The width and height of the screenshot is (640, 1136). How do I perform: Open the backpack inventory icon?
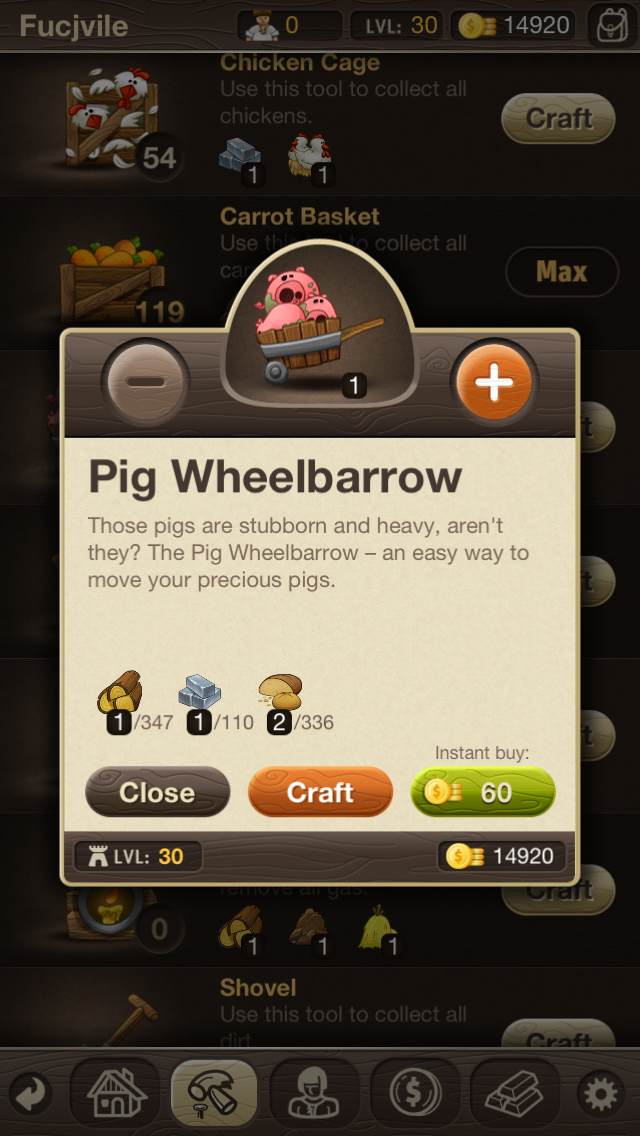[x=611, y=25]
